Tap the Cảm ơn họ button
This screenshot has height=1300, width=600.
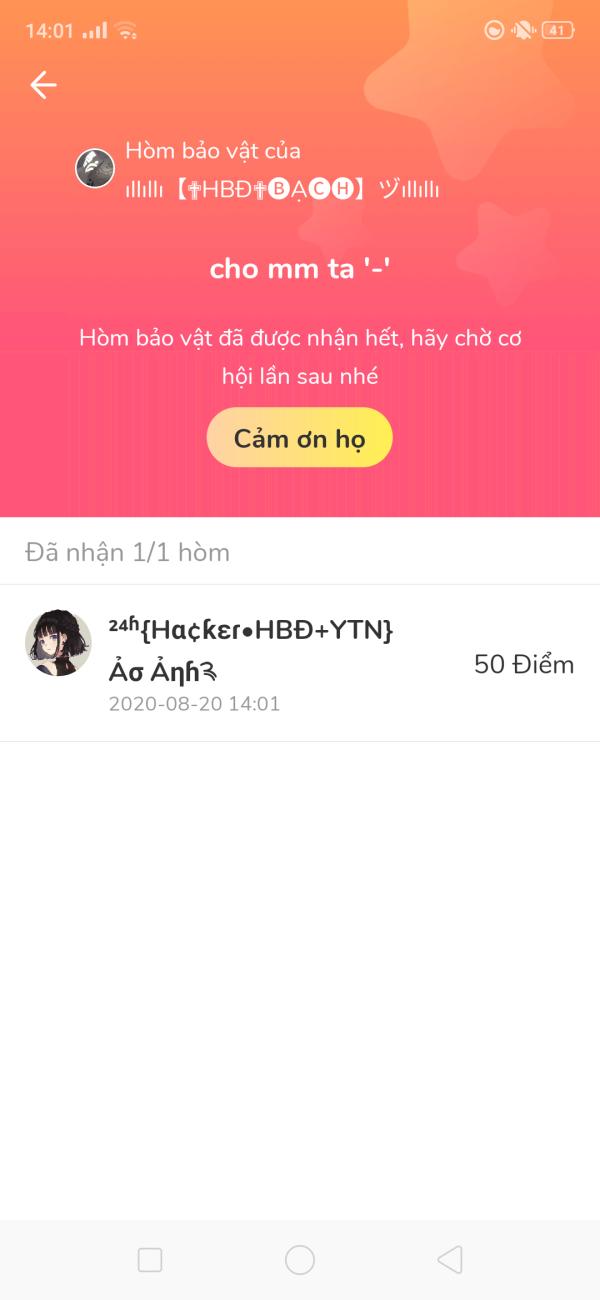[x=299, y=438]
